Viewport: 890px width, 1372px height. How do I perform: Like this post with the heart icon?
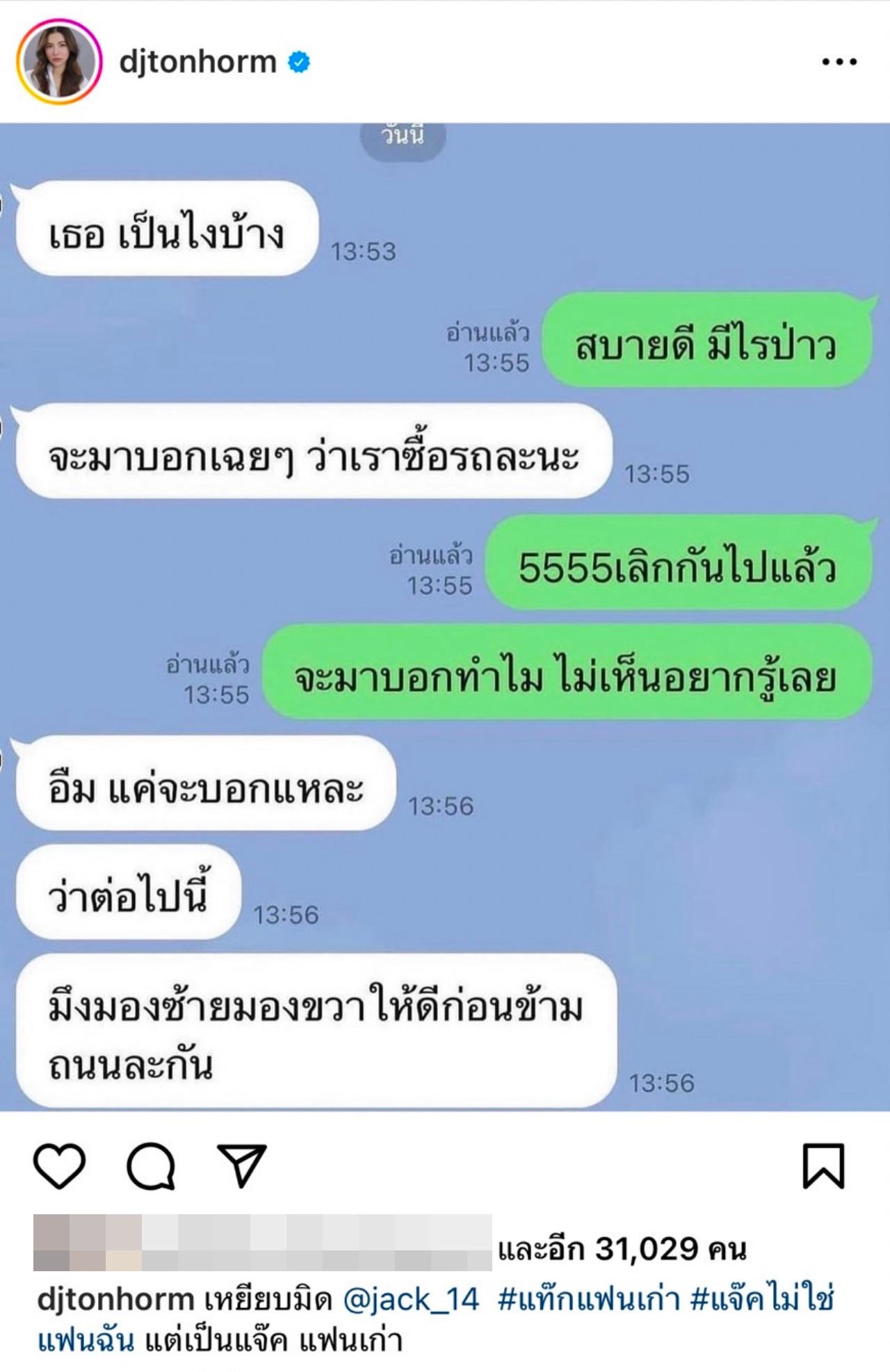59,1167
